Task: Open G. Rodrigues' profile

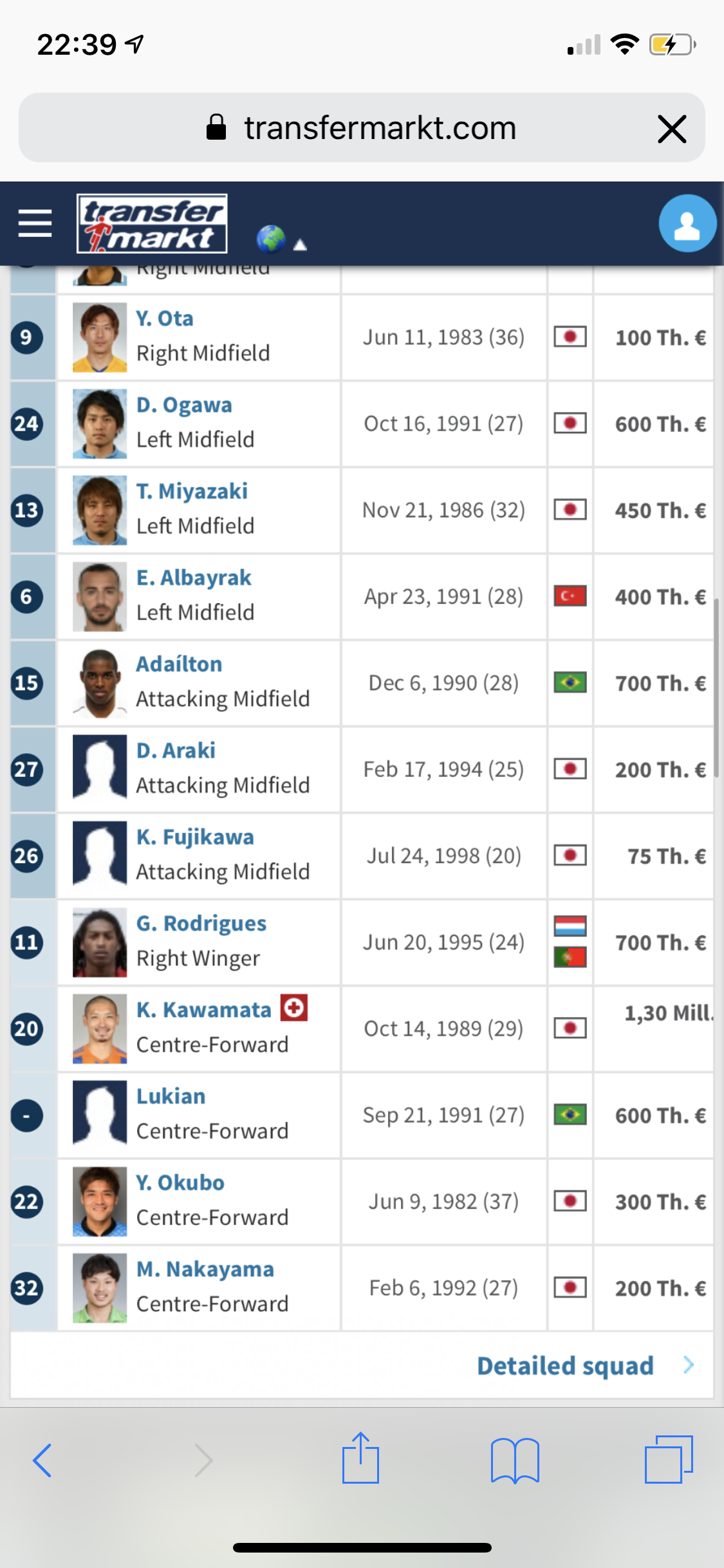Action: pyautogui.click(x=201, y=923)
